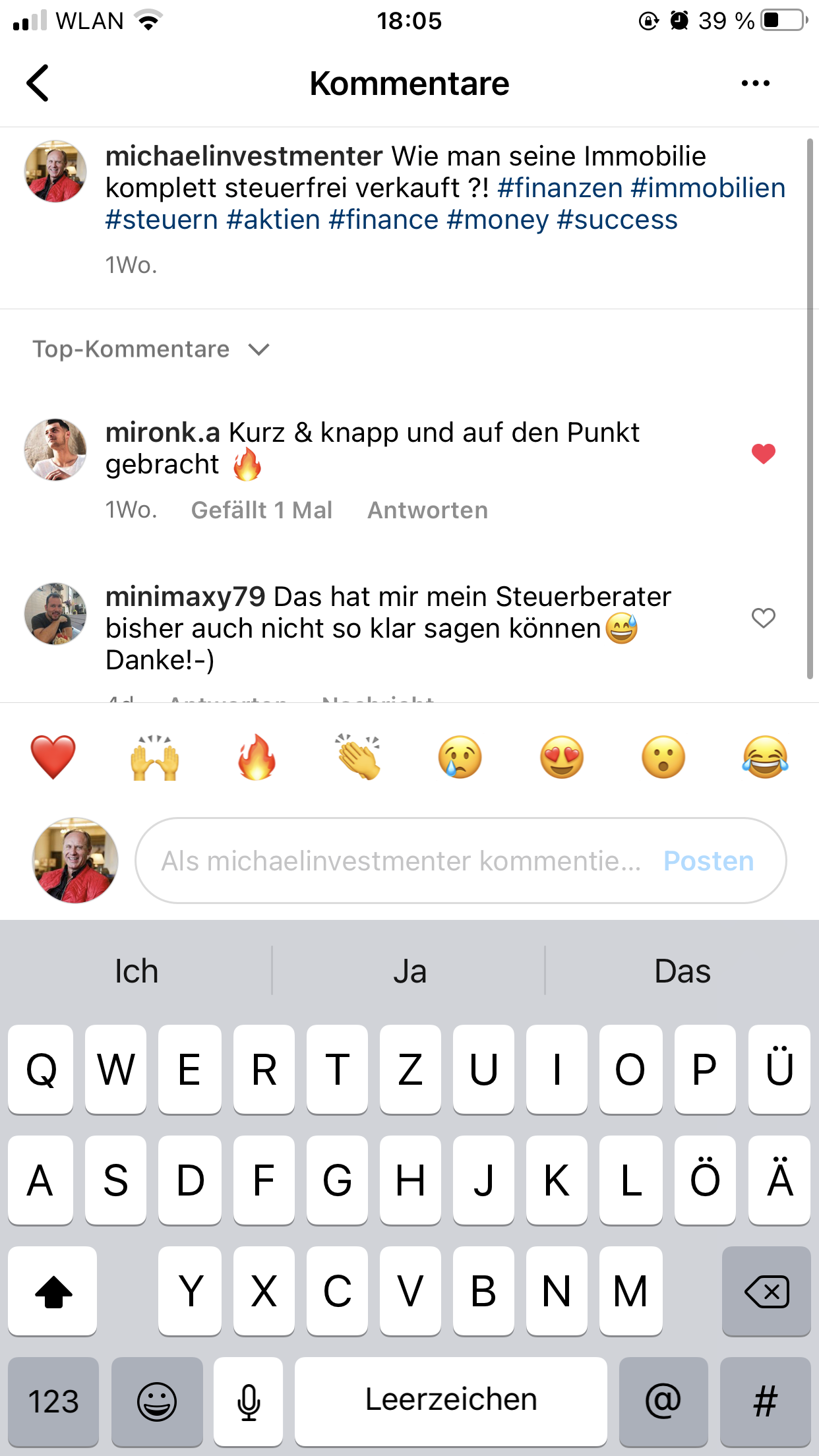Choose the keyboard suggestion "Ja"
The height and width of the screenshot is (1456, 819).
tap(409, 971)
